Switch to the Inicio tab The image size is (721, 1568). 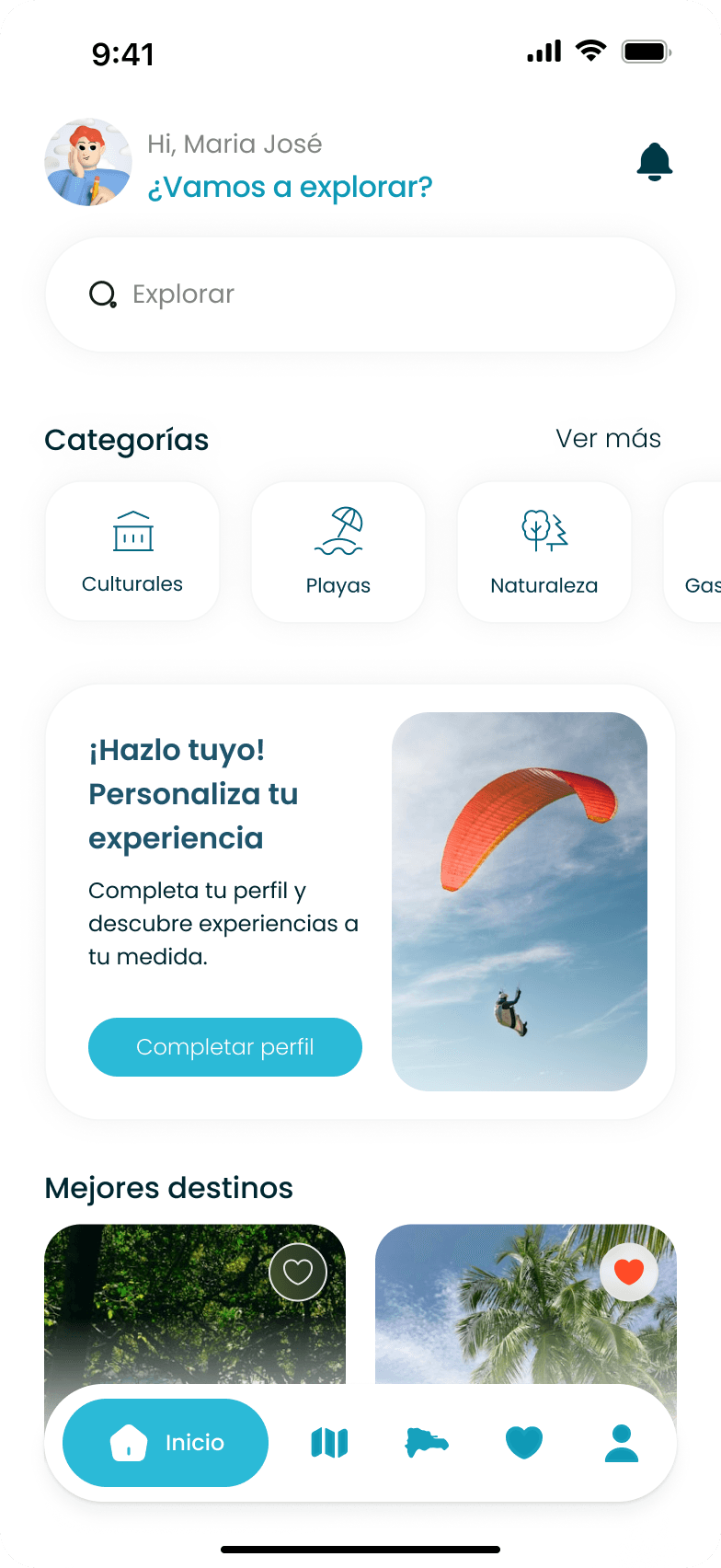(166, 1443)
